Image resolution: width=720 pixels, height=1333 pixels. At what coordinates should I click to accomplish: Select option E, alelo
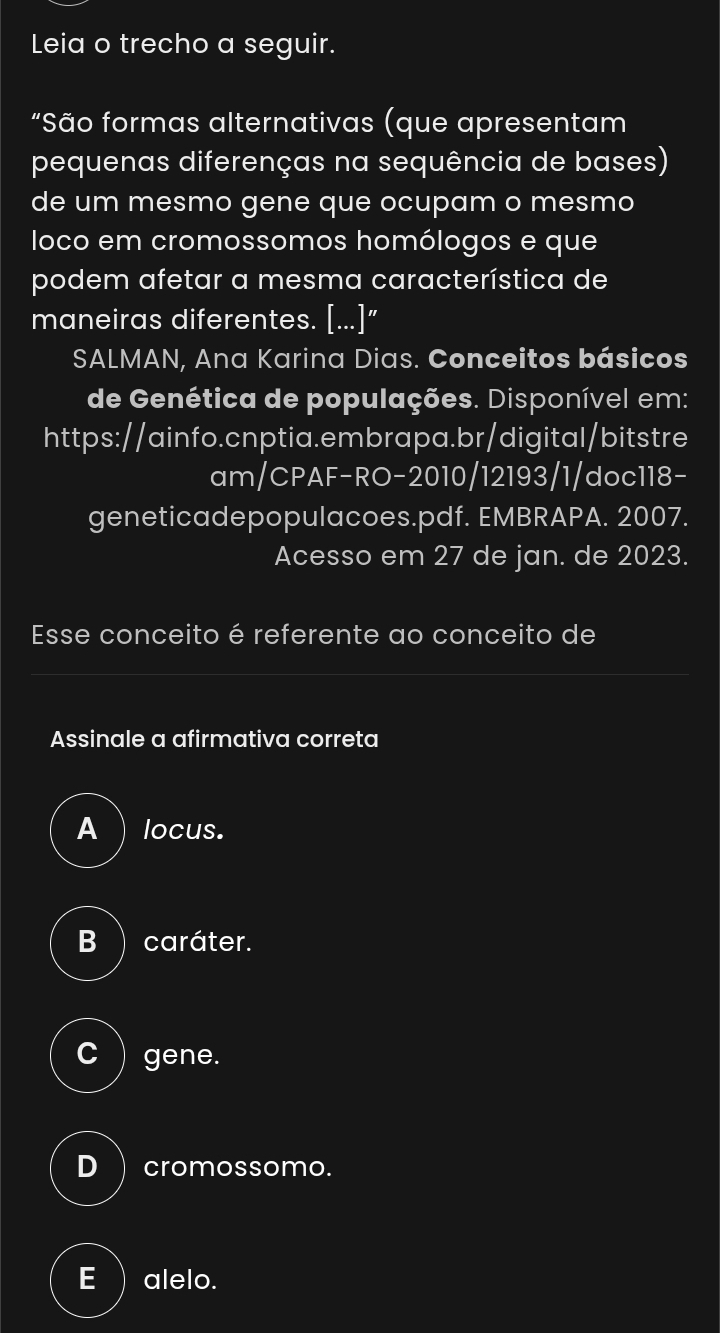coord(88,1280)
